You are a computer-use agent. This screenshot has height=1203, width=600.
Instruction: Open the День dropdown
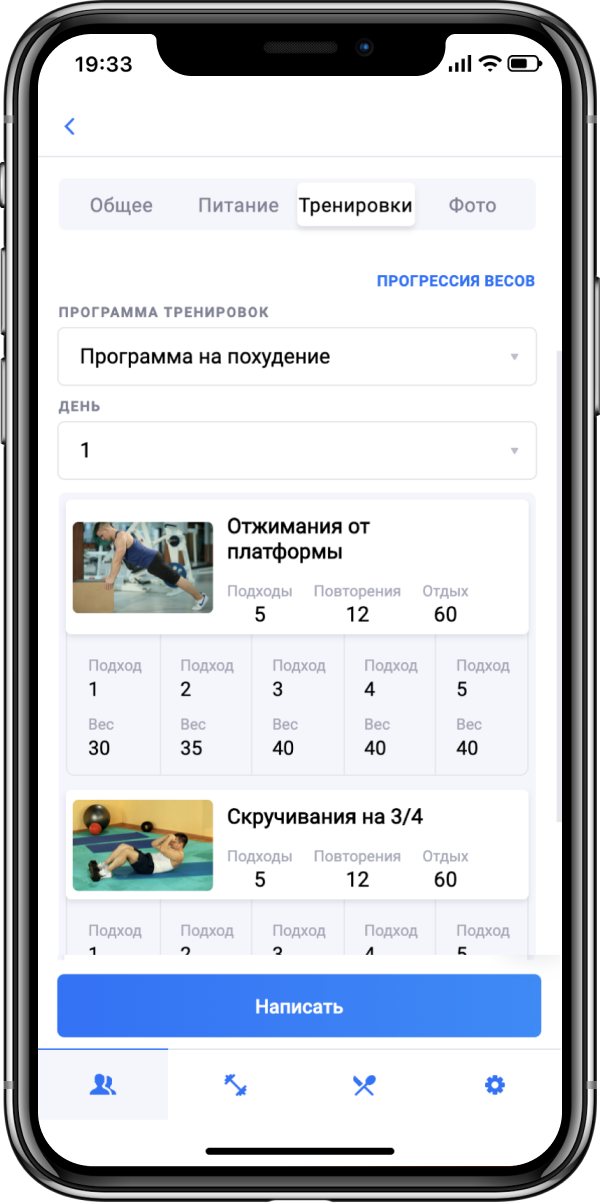(x=297, y=450)
